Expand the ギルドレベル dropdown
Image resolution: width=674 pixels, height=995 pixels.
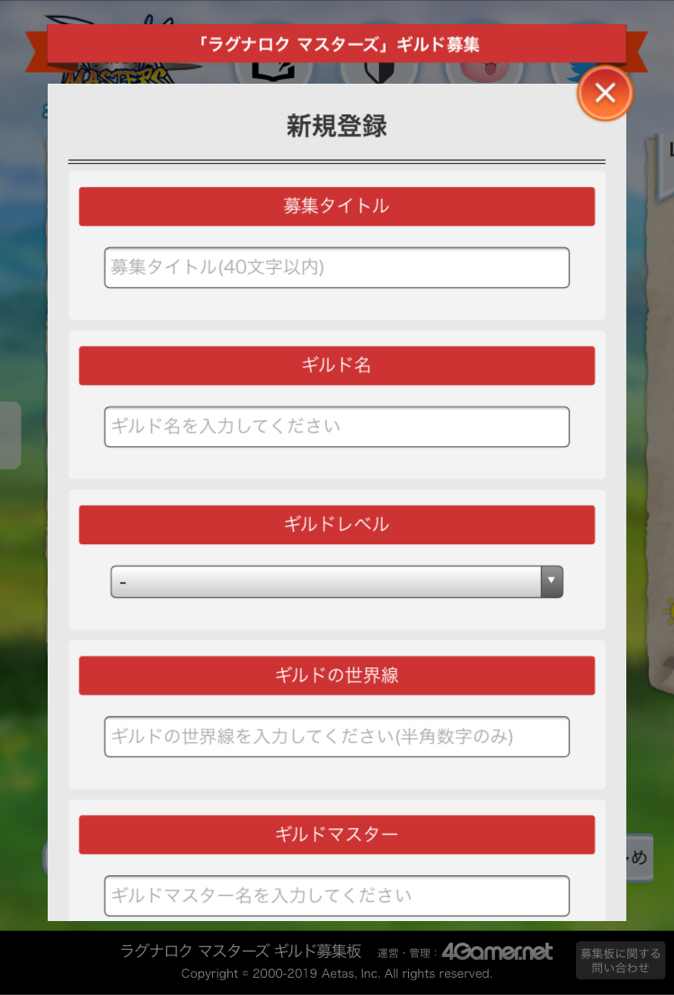click(x=336, y=582)
